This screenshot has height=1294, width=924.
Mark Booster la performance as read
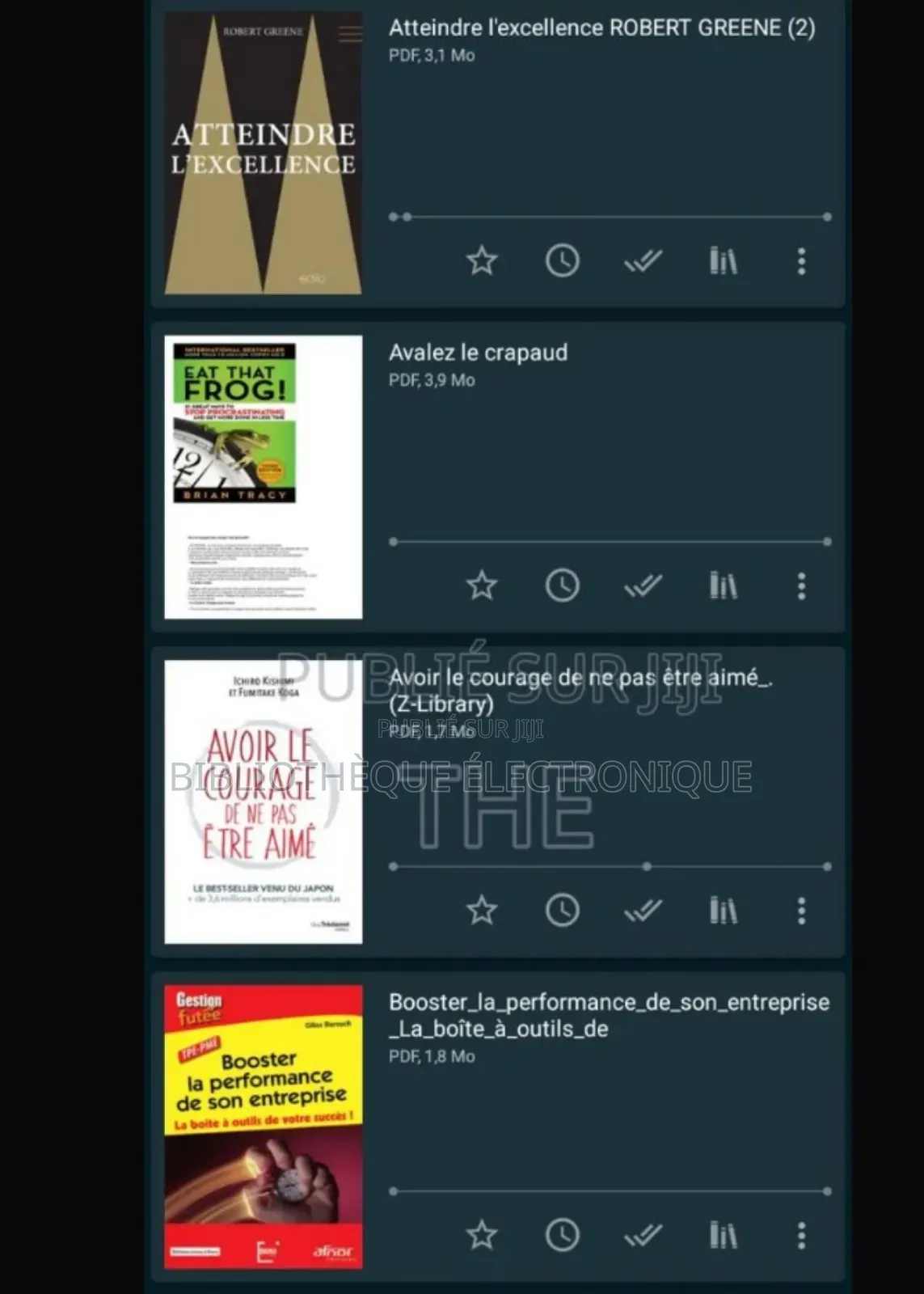tap(642, 1233)
